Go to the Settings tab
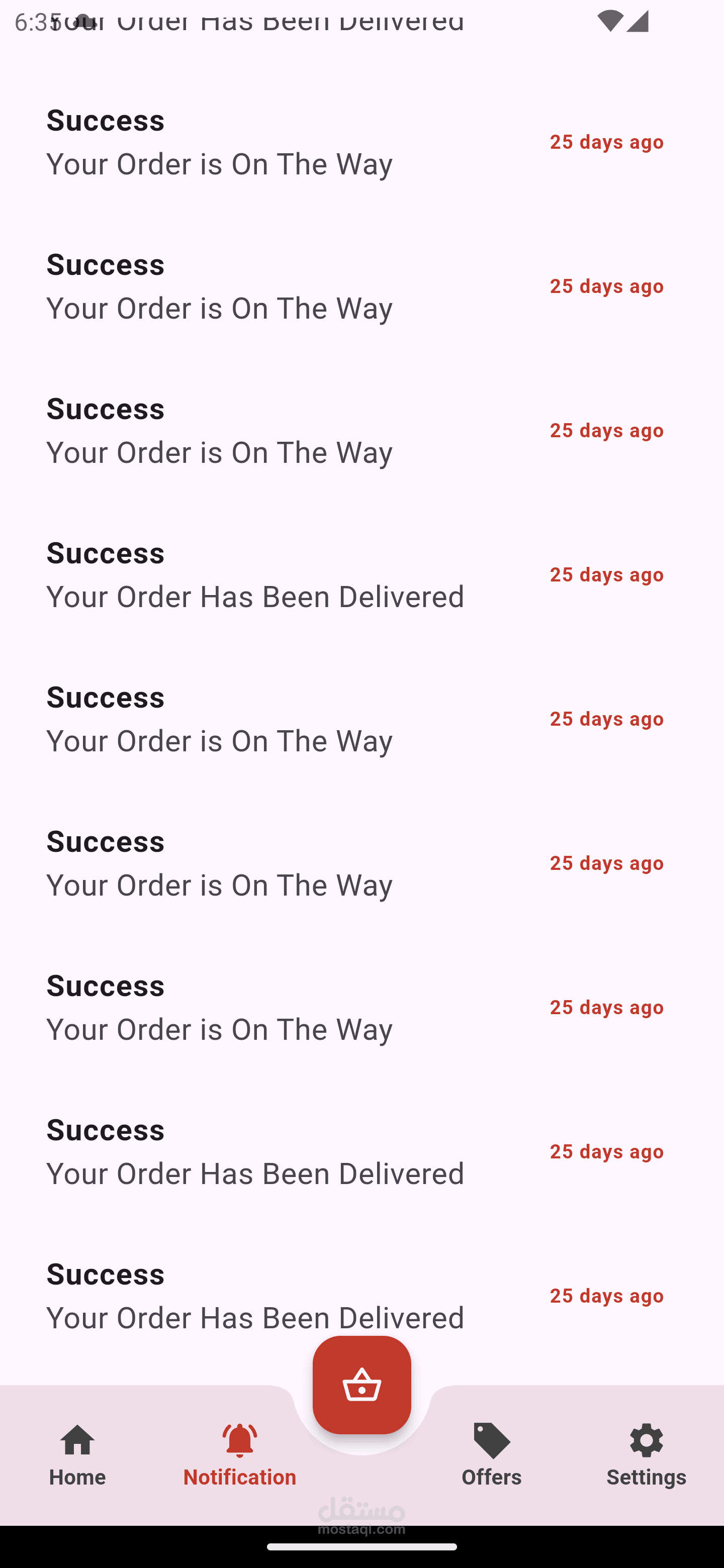This screenshot has height=1568, width=724. pos(646,1455)
